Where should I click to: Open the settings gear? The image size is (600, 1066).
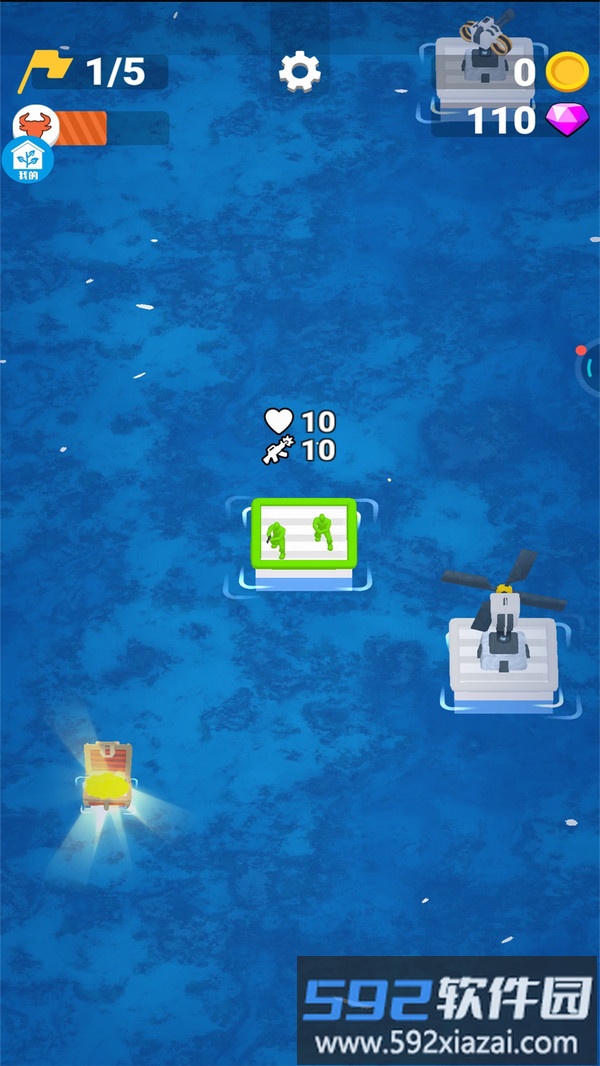click(299, 72)
